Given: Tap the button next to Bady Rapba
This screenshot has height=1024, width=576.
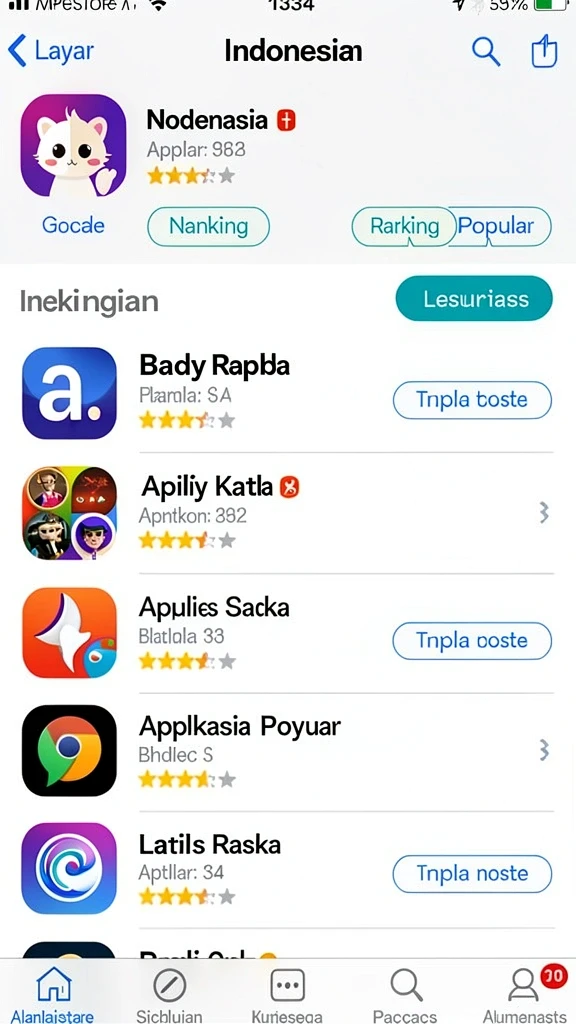Looking at the screenshot, I should [x=472, y=400].
